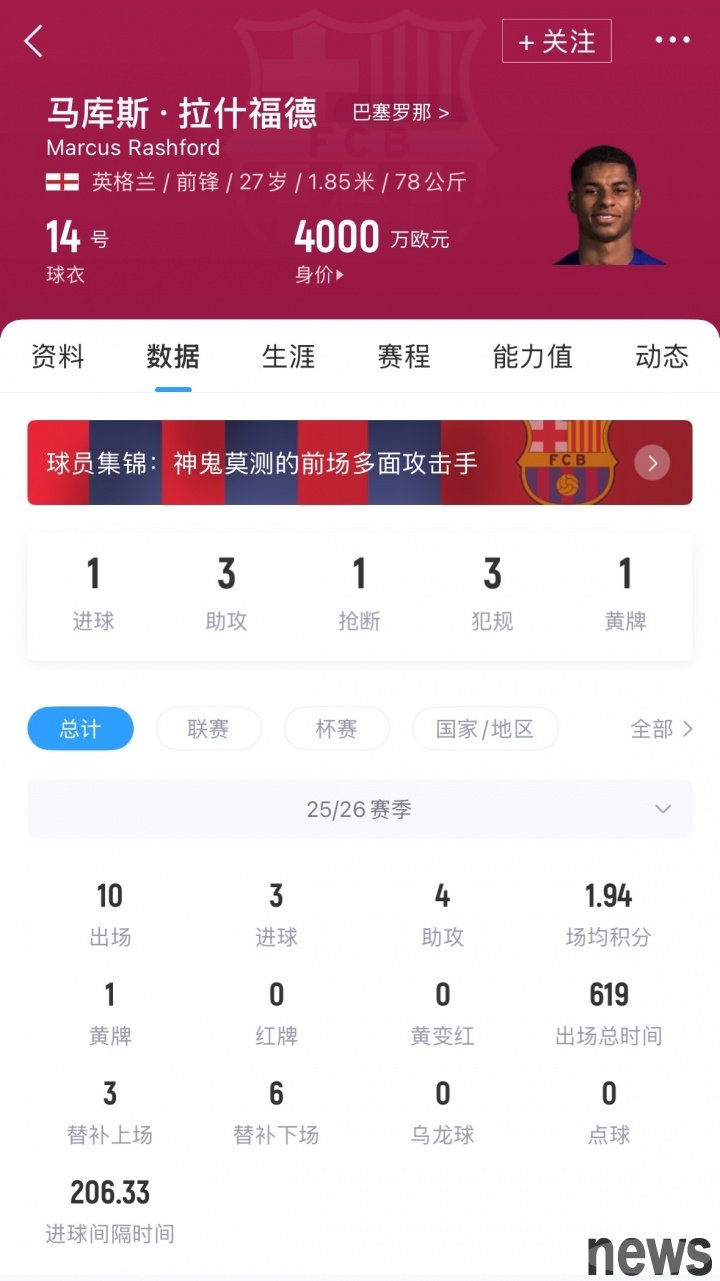720x1281 pixels.
Task: Open the three-dot overflow menu
Action: (672, 41)
